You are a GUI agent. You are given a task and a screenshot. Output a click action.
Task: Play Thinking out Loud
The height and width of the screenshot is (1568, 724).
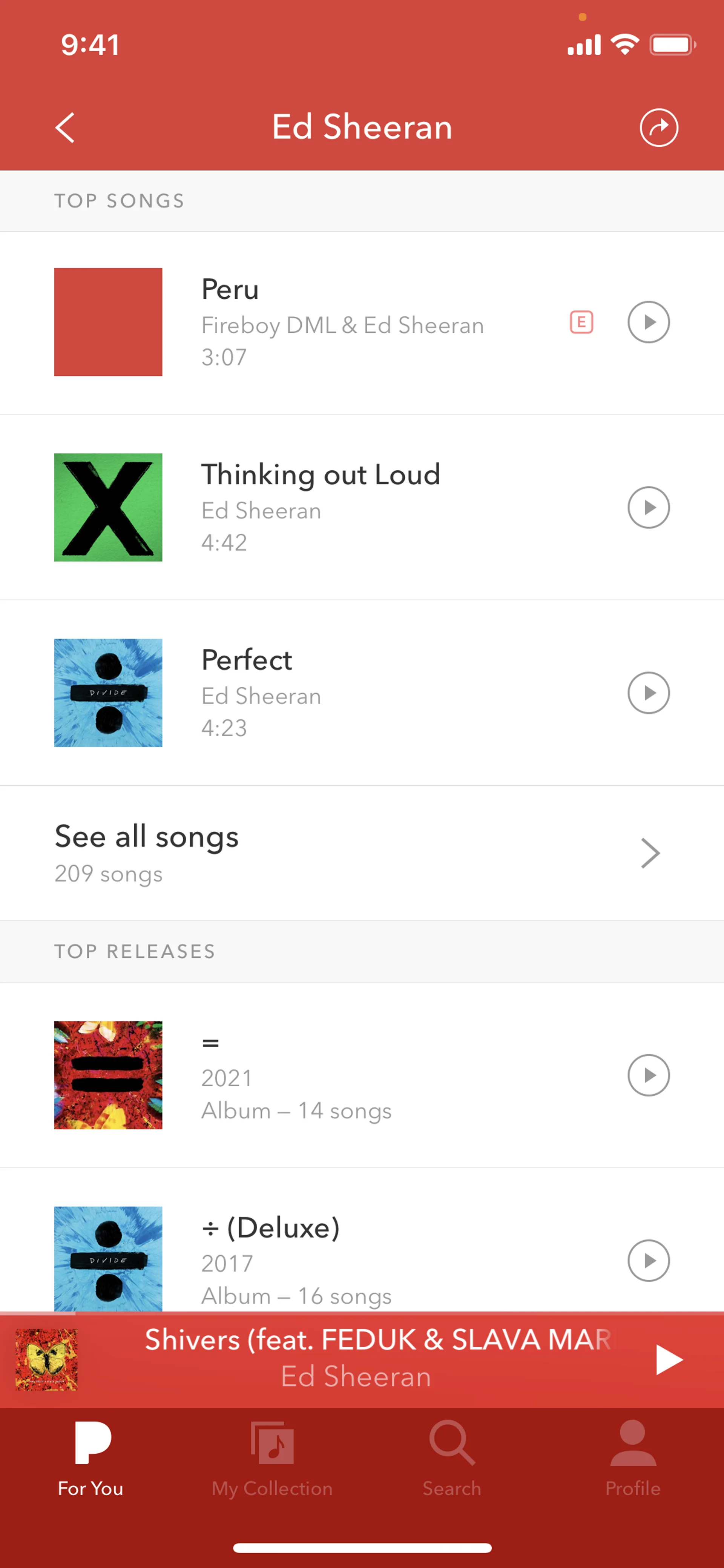coord(648,508)
